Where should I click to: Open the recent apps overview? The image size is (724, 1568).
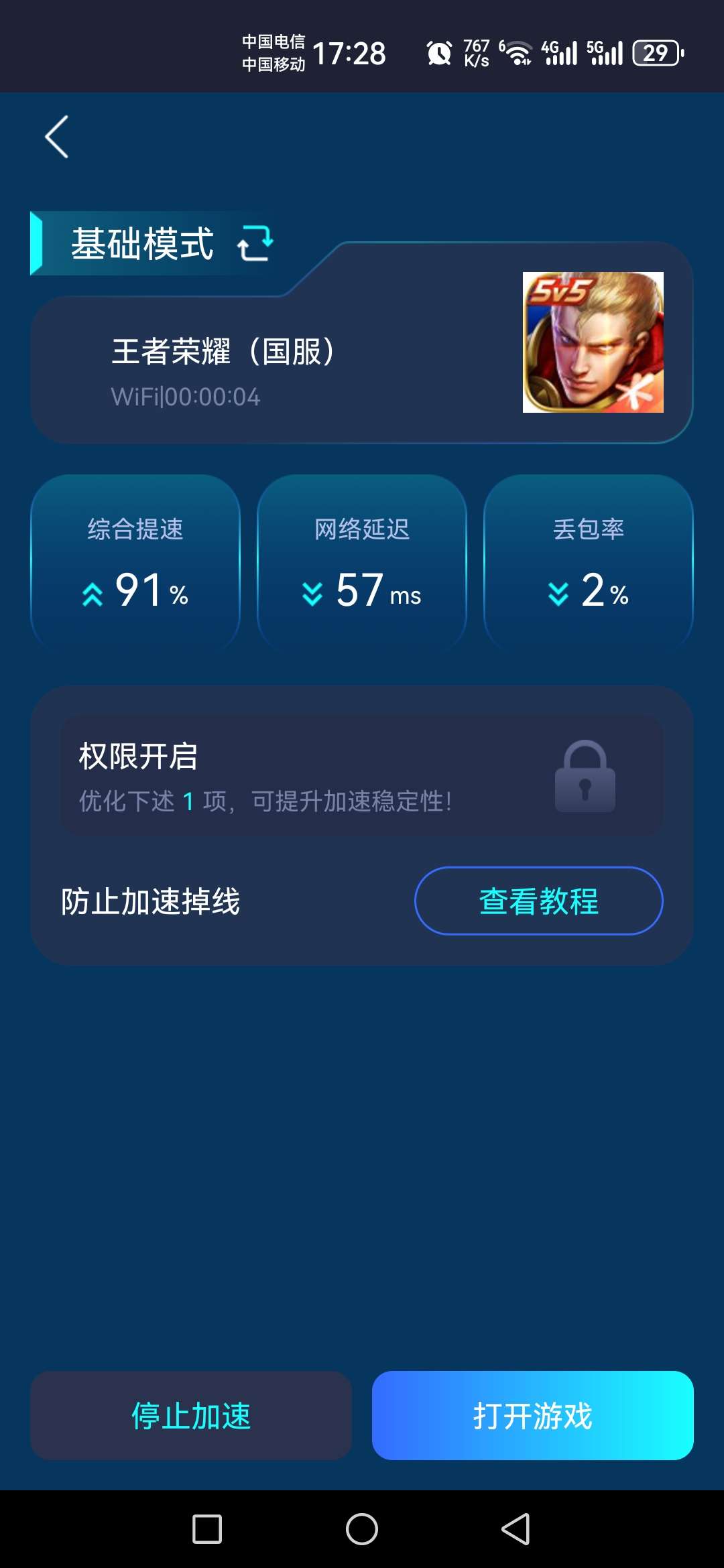tap(207, 1529)
